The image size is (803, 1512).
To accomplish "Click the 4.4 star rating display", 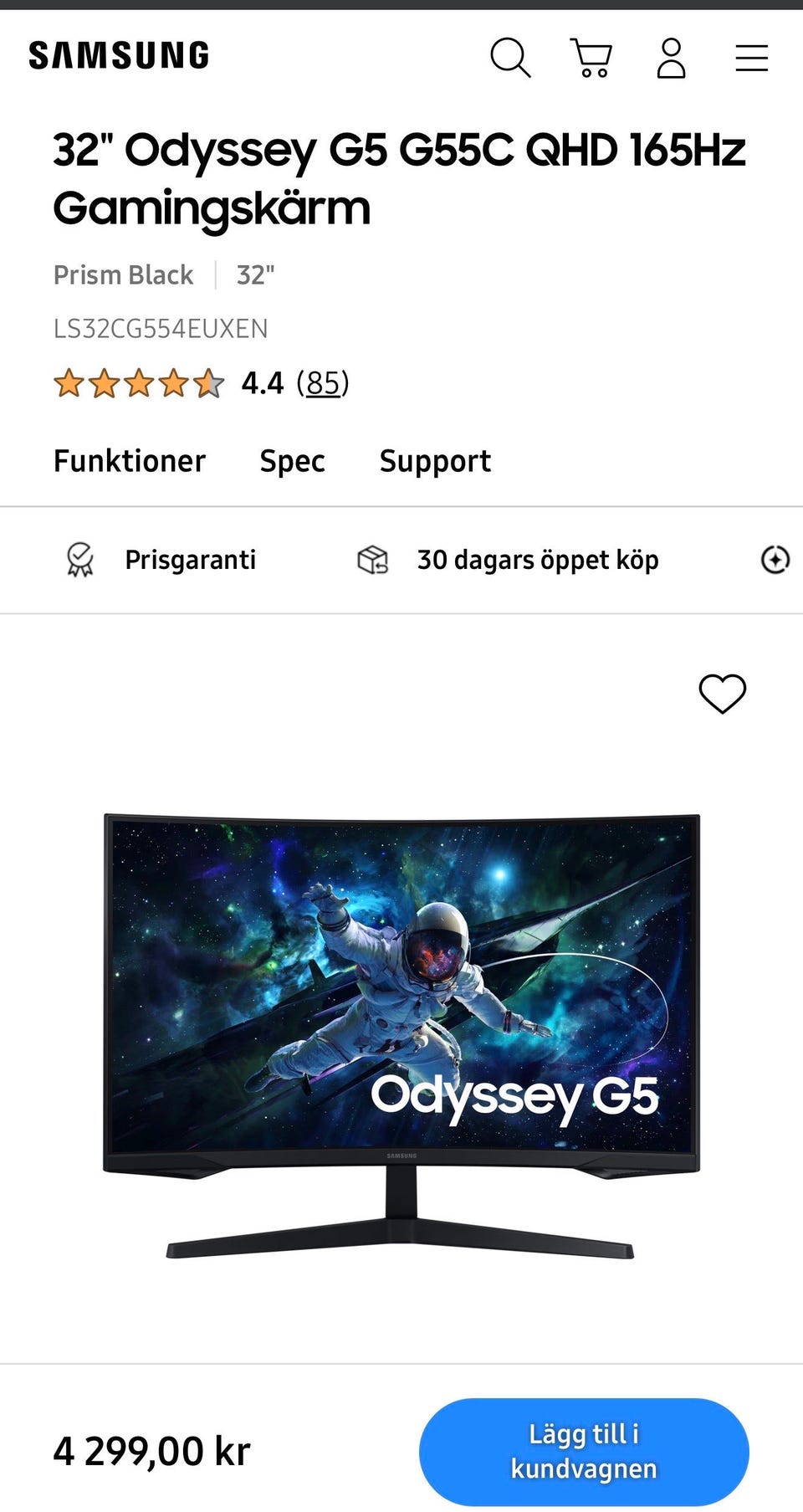I will point(262,384).
